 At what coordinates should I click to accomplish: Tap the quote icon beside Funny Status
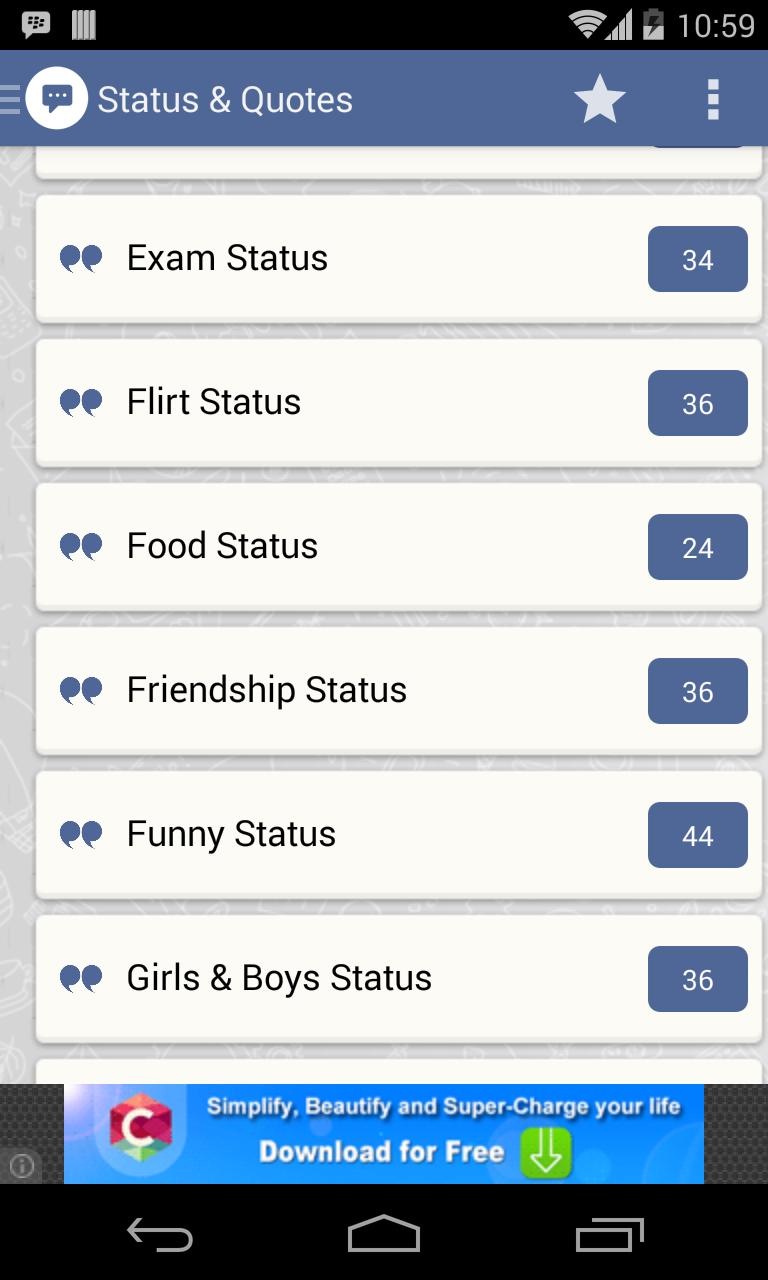[81, 834]
